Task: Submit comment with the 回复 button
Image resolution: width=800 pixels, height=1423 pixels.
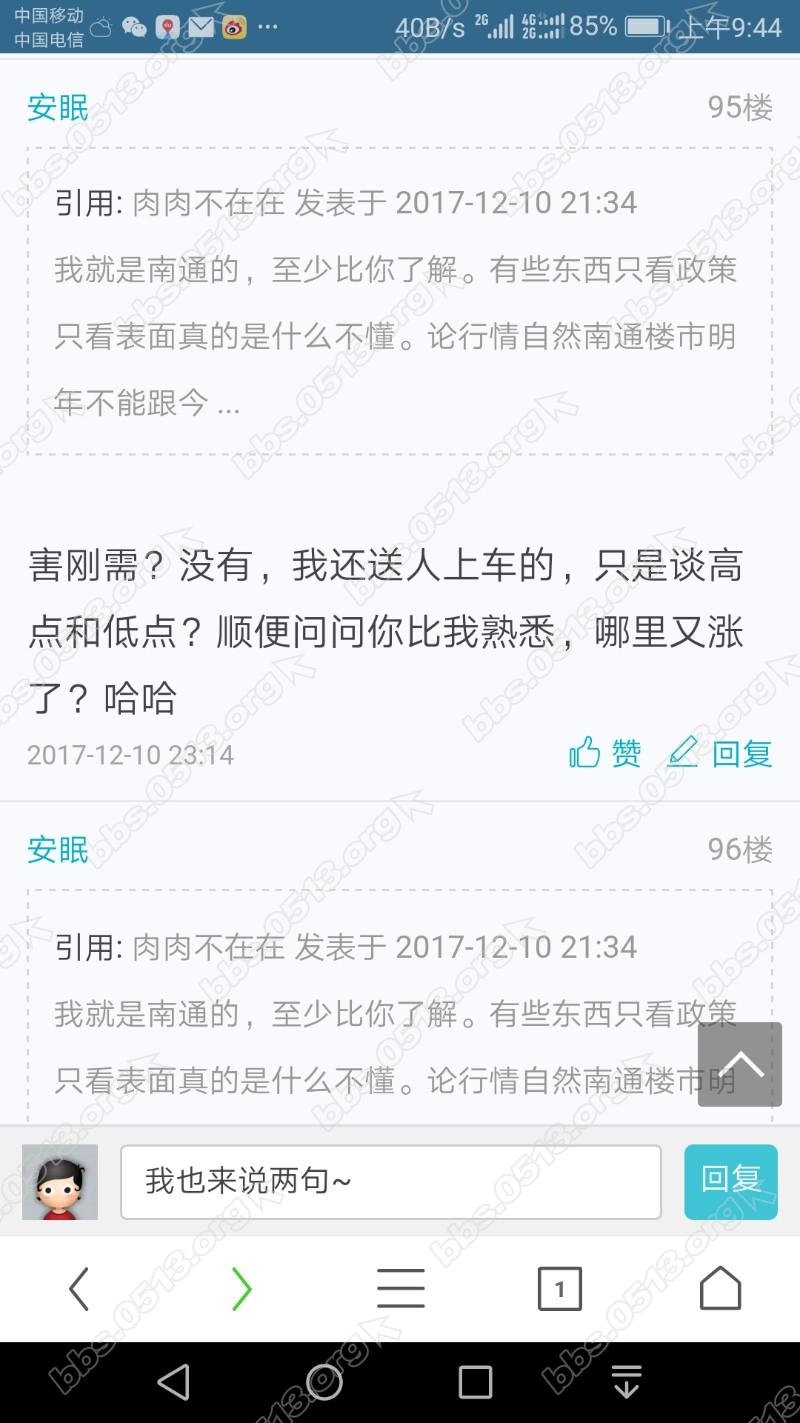Action: click(x=731, y=1181)
